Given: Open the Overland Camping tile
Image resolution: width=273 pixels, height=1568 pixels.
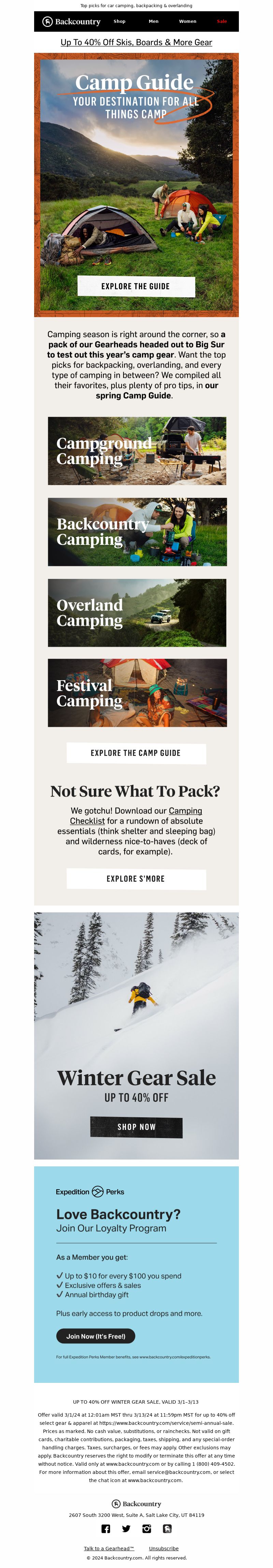Looking at the screenshot, I should [136, 612].
